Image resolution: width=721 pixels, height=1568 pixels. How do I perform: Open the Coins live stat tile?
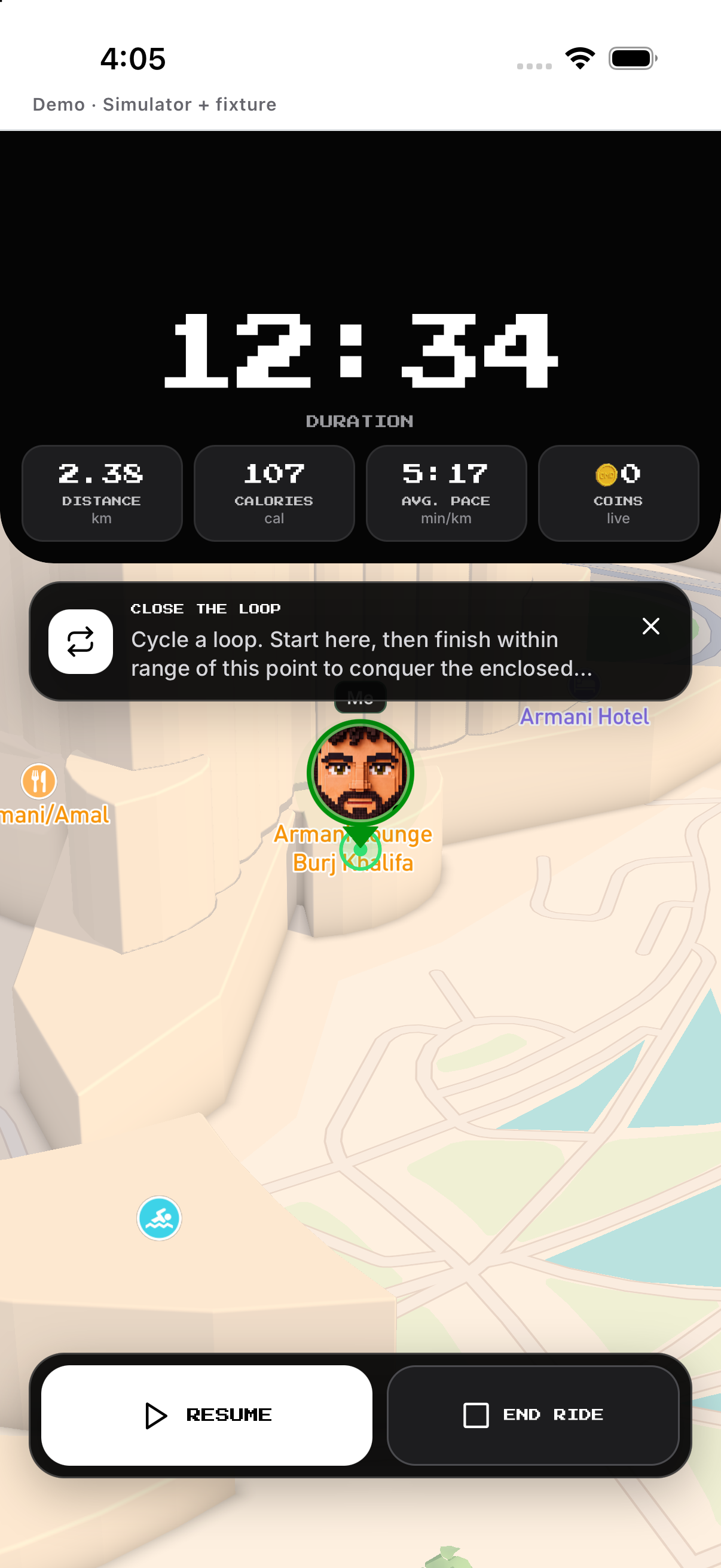point(618,493)
